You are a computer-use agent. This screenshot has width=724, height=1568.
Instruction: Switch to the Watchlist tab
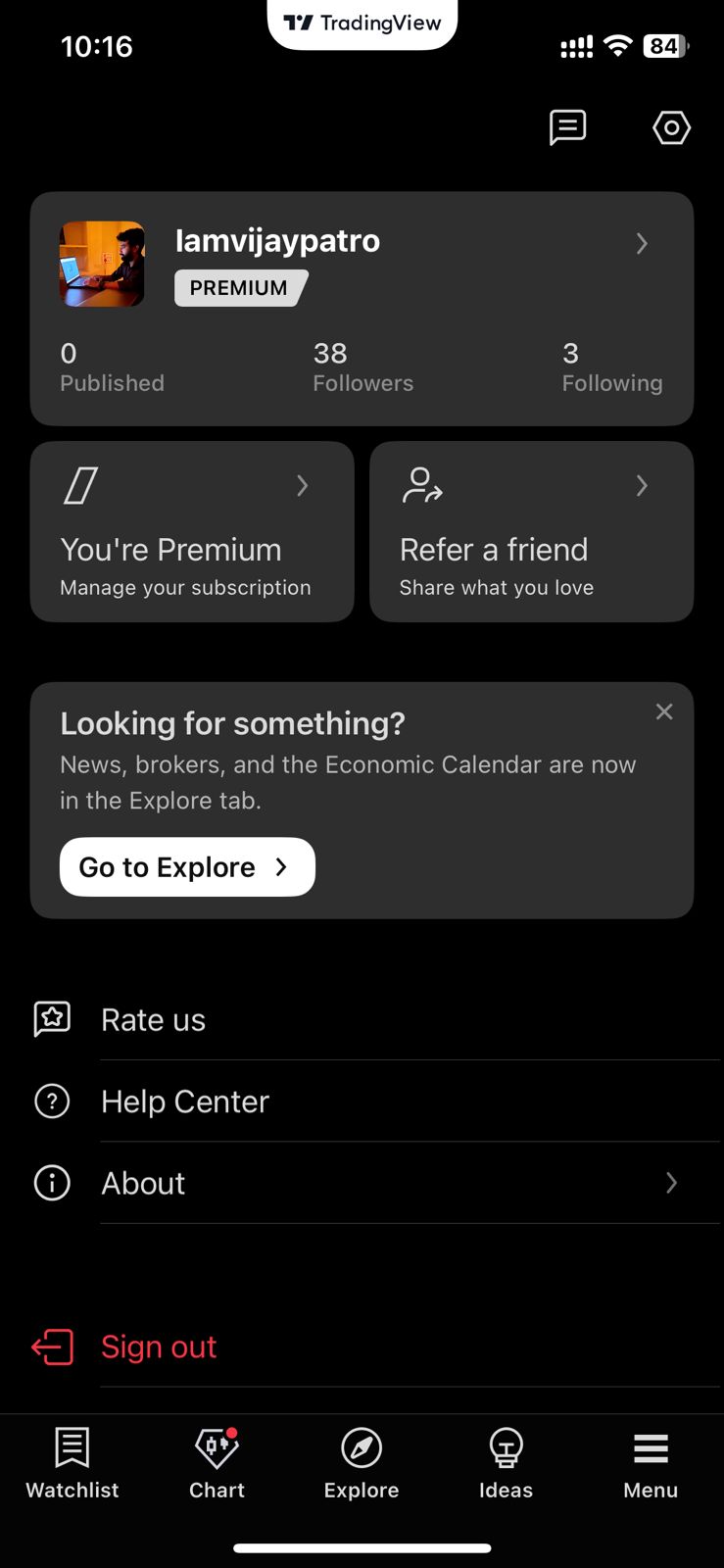[72, 1462]
